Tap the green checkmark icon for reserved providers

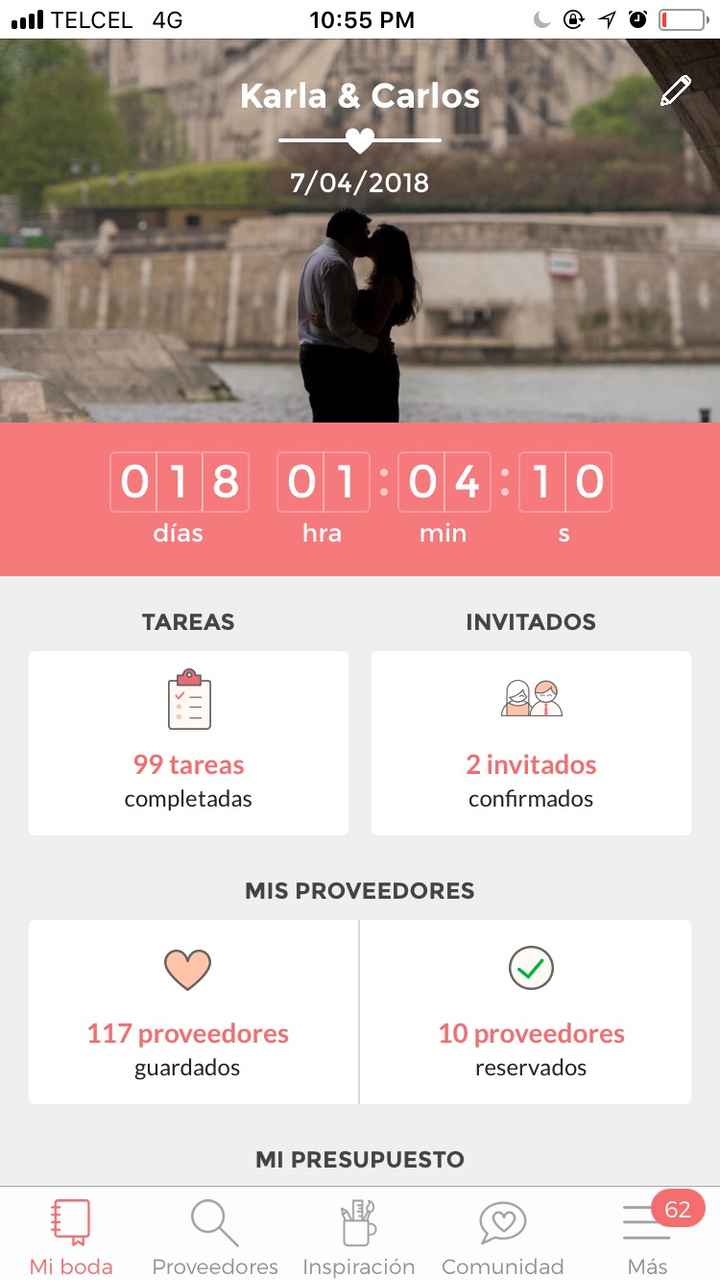[x=530, y=967]
